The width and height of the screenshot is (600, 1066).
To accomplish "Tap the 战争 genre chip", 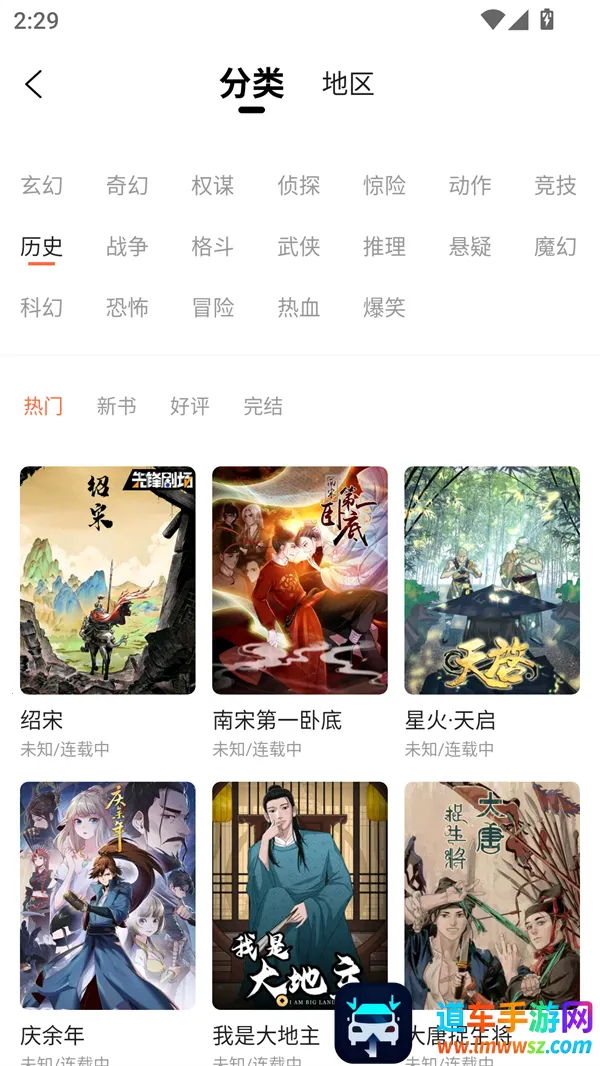I will click(127, 246).
